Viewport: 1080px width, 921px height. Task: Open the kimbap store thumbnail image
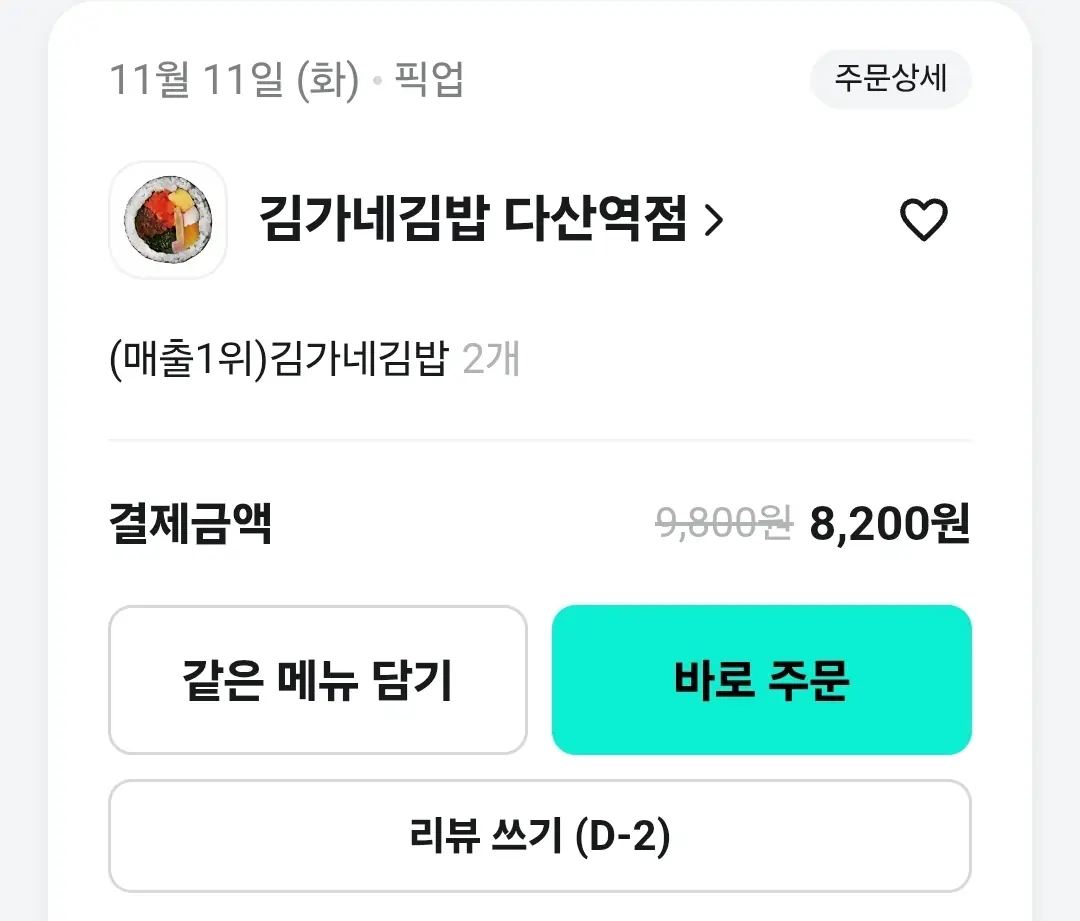coord(168,220)
